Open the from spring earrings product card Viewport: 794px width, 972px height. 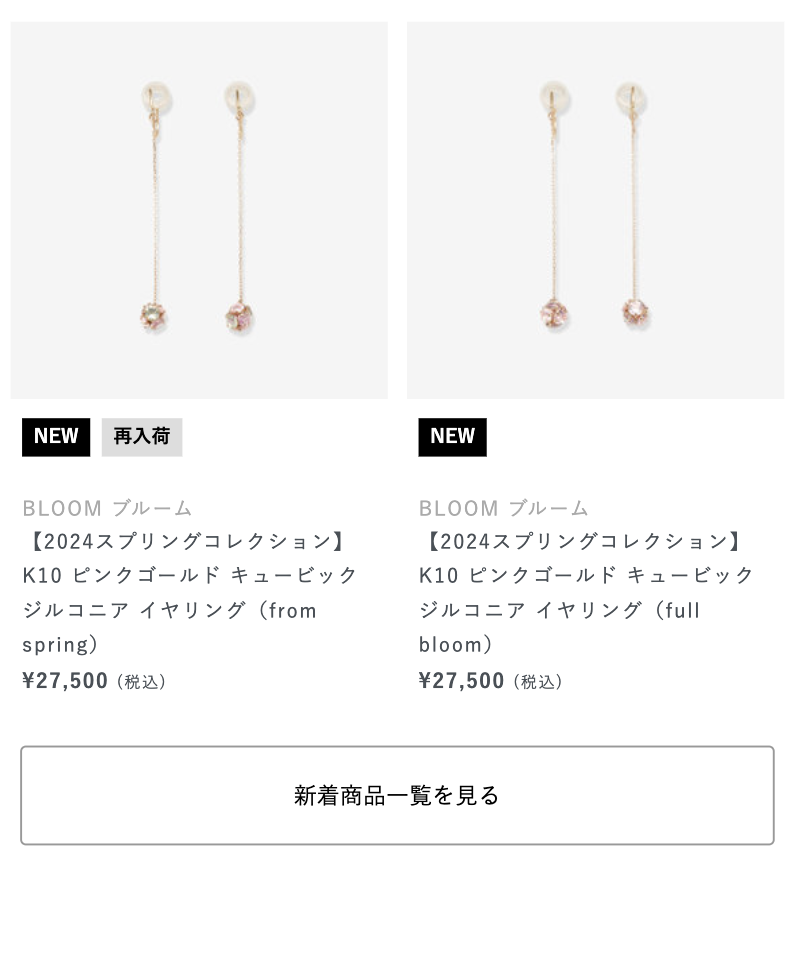[x=198, y=211]
